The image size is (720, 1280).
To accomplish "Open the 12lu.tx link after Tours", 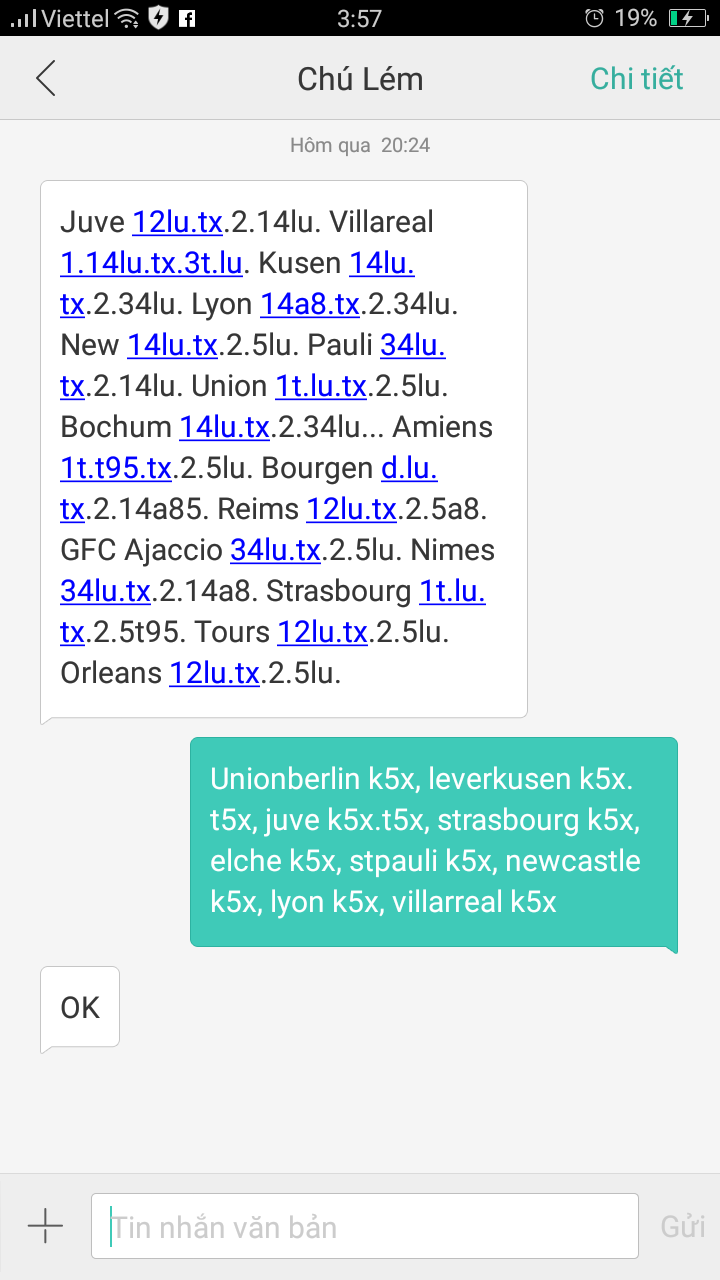I will click(x=322, y=632).
